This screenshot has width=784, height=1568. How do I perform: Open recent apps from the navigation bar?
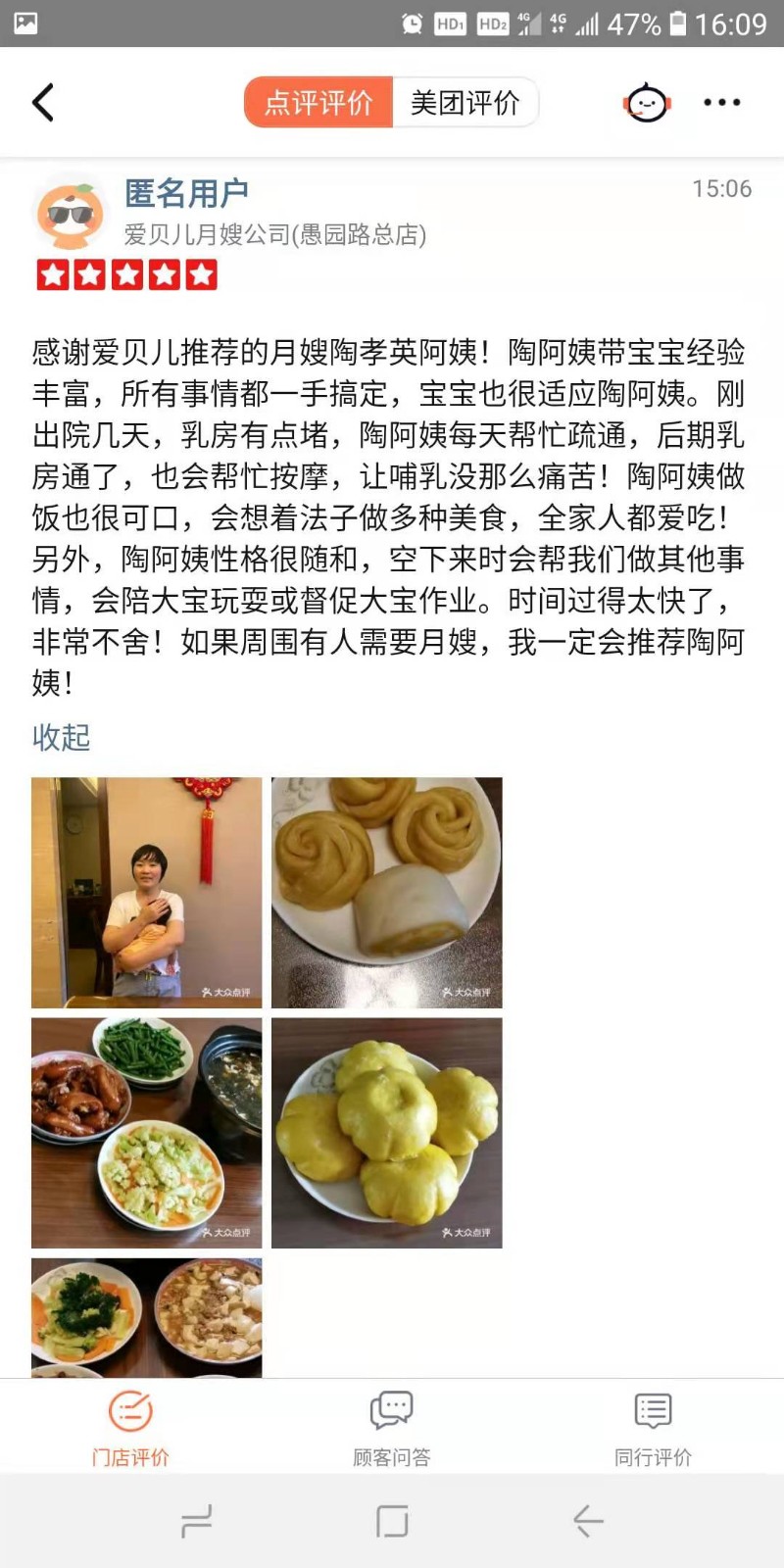point(197,1521)
